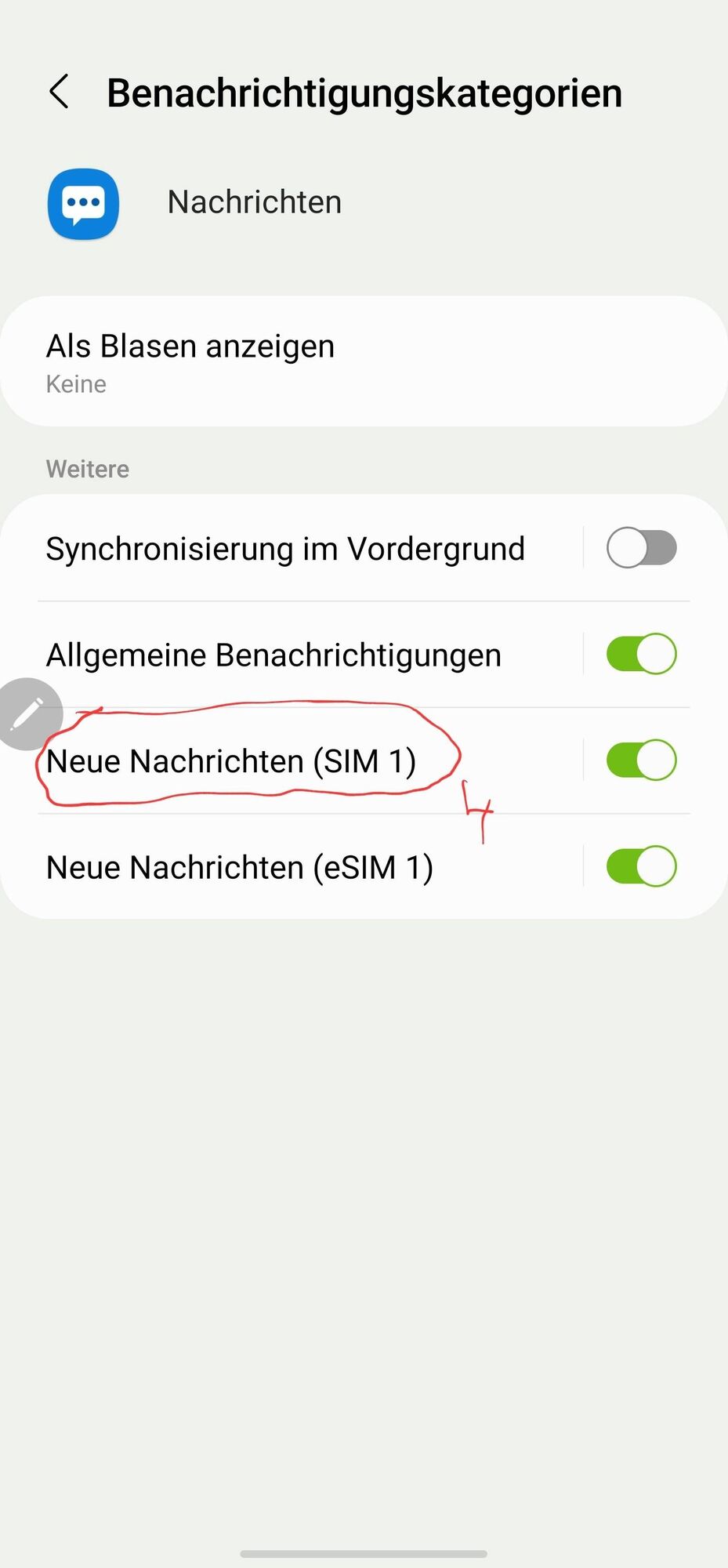Viewport: 728px width, 1568px height.
Task: Disable Neue Nachrichten (SIM 1) switch
Action: [x=641, y=760]
